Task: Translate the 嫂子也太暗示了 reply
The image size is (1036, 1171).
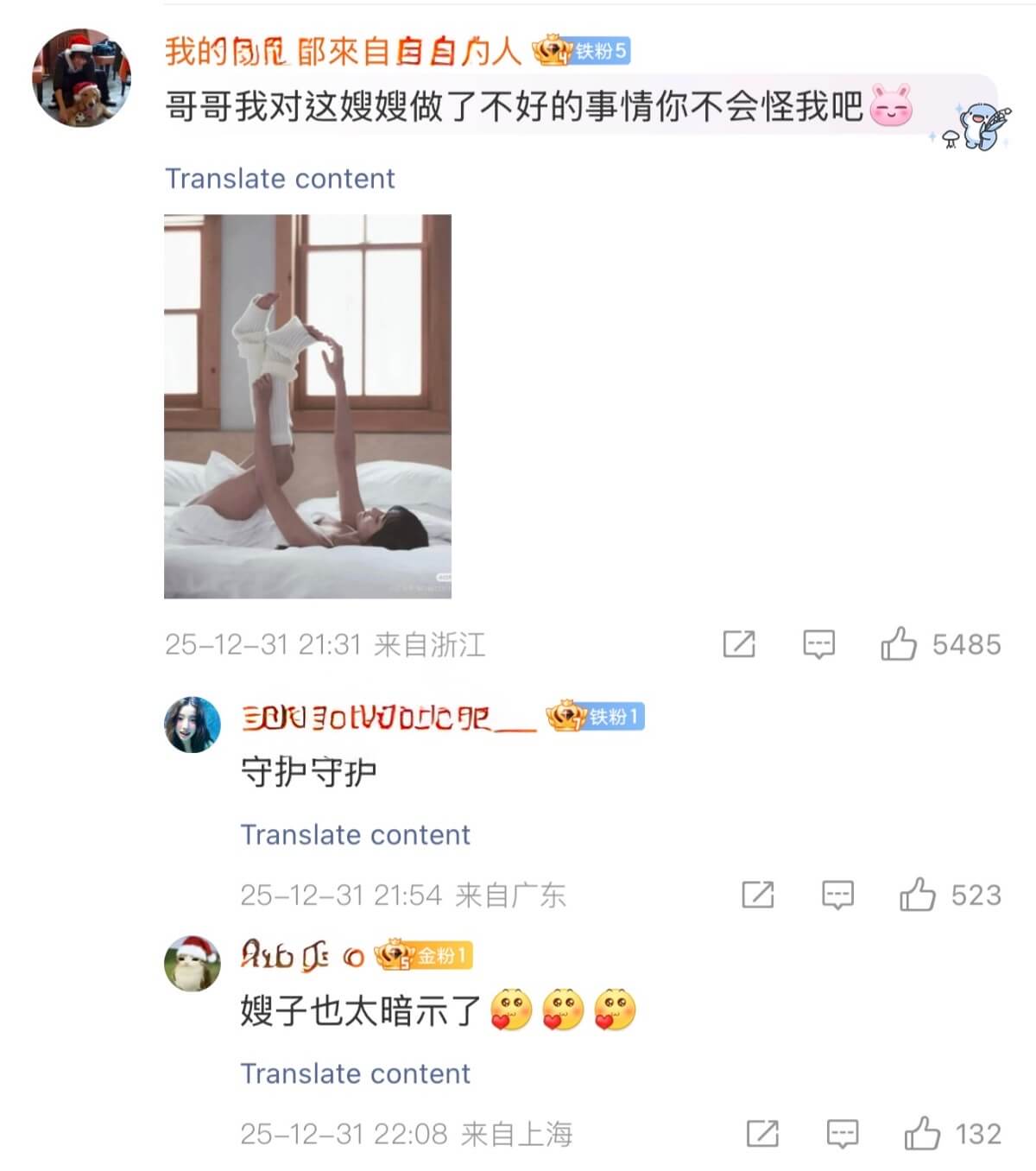Action: pos(355,1073)
